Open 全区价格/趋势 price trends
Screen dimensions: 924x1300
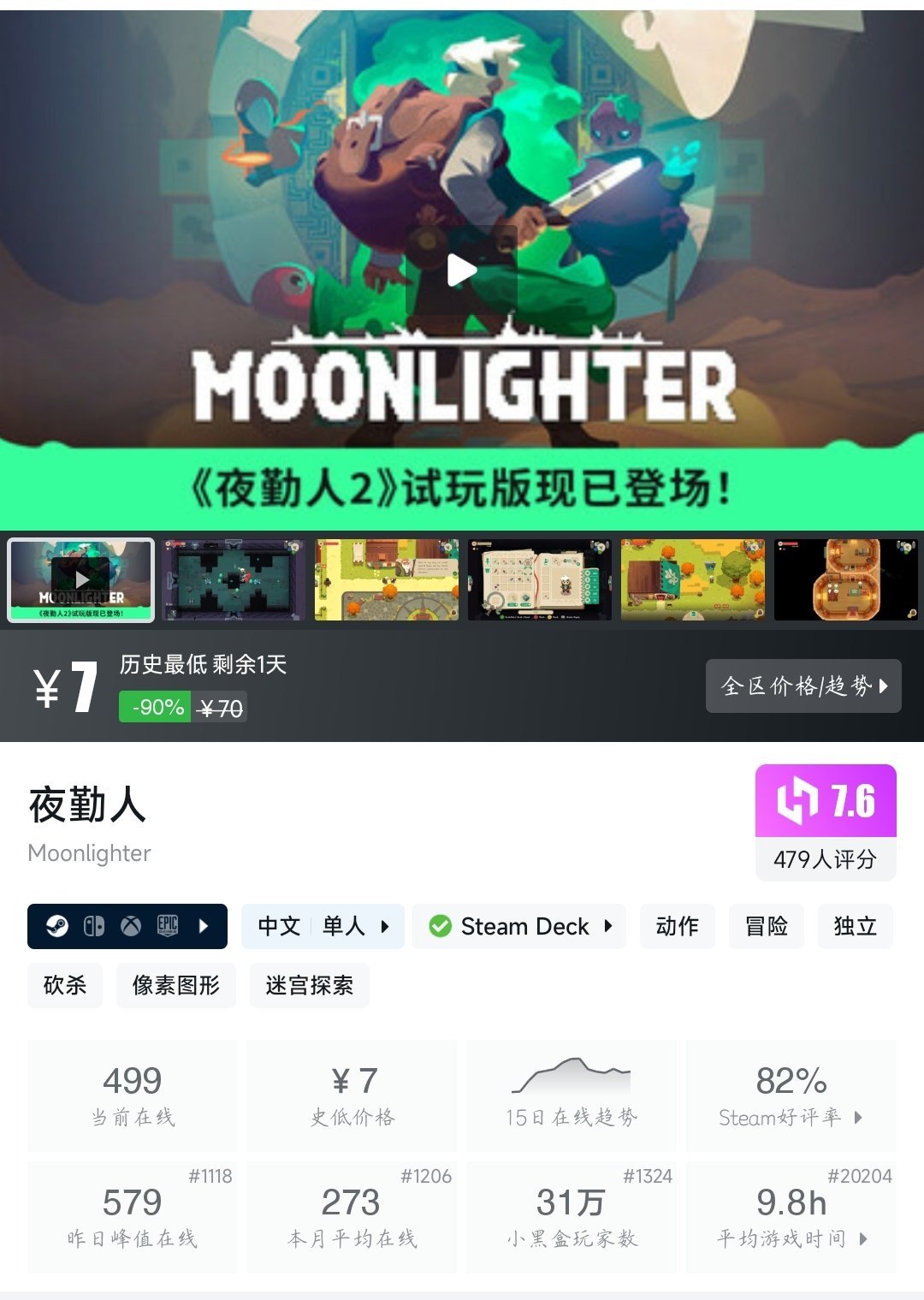click(803, 686)
